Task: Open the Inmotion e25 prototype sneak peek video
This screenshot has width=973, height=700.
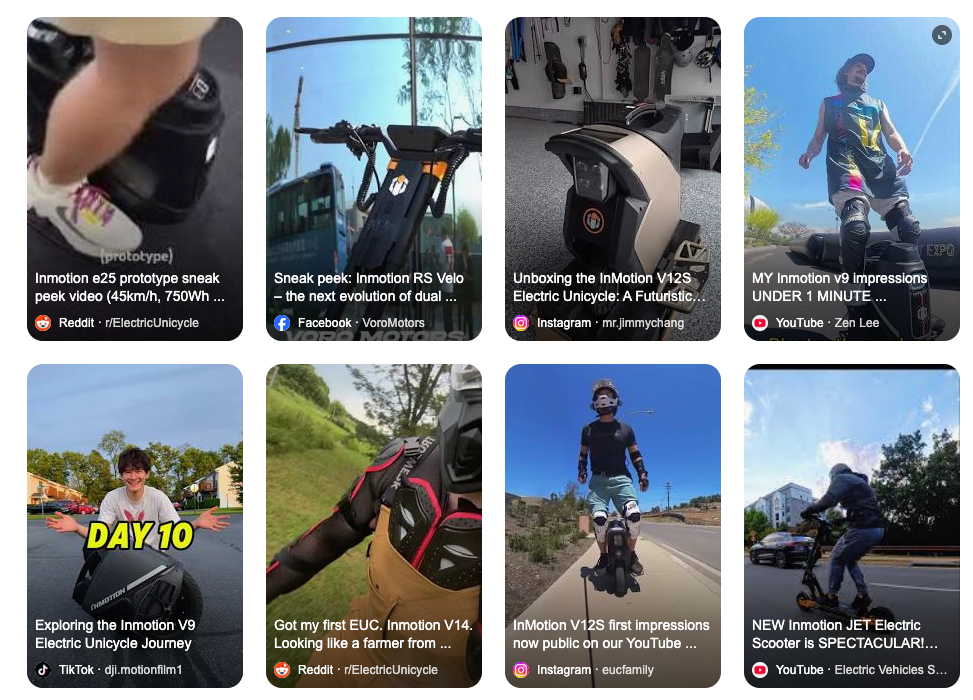Action: click(134, 180)
